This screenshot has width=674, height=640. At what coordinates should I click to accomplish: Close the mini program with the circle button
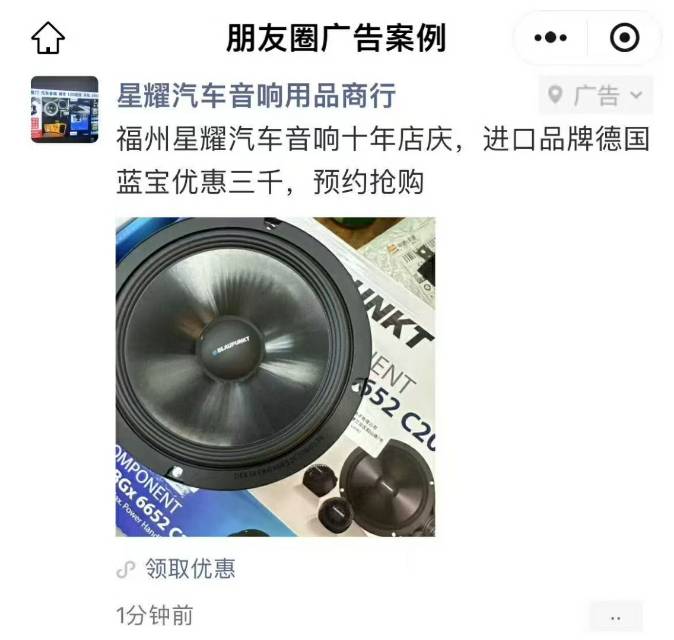click(x=624, y=39)
